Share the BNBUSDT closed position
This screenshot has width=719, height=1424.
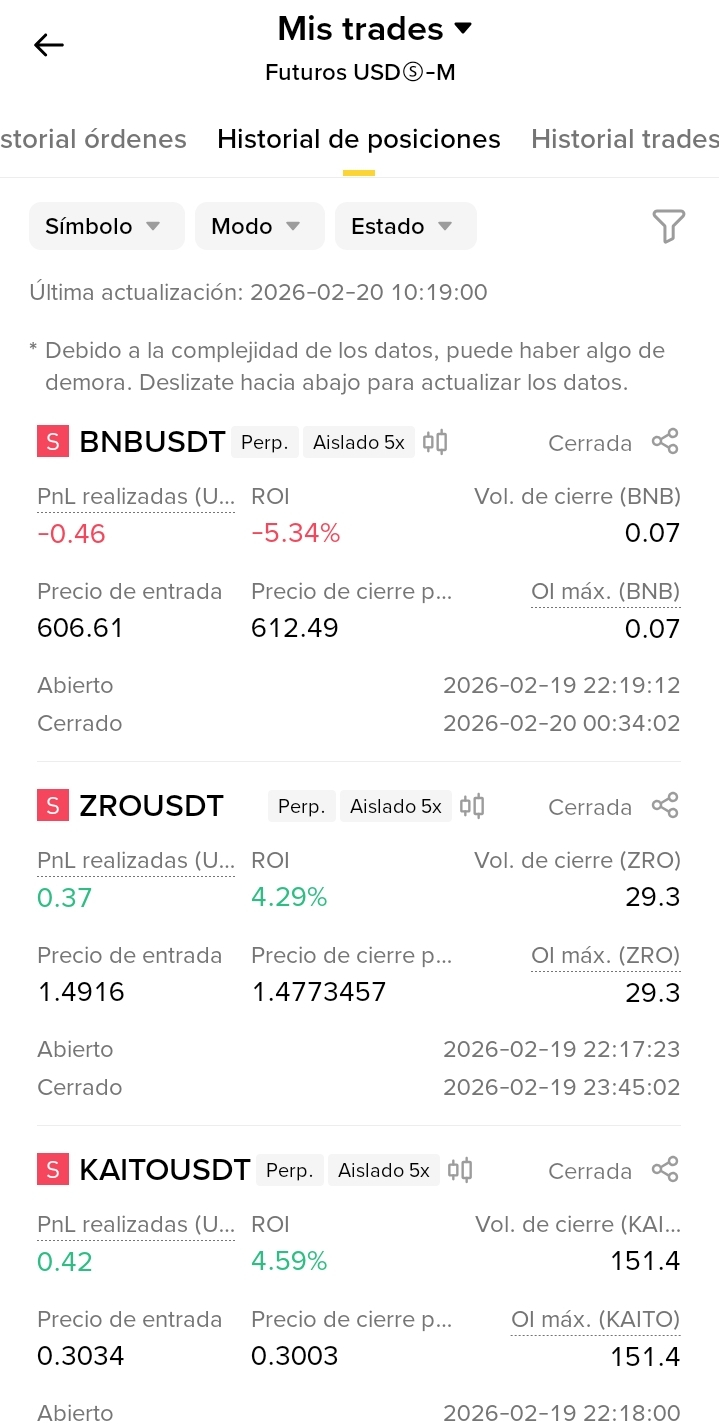click(665, 441)
